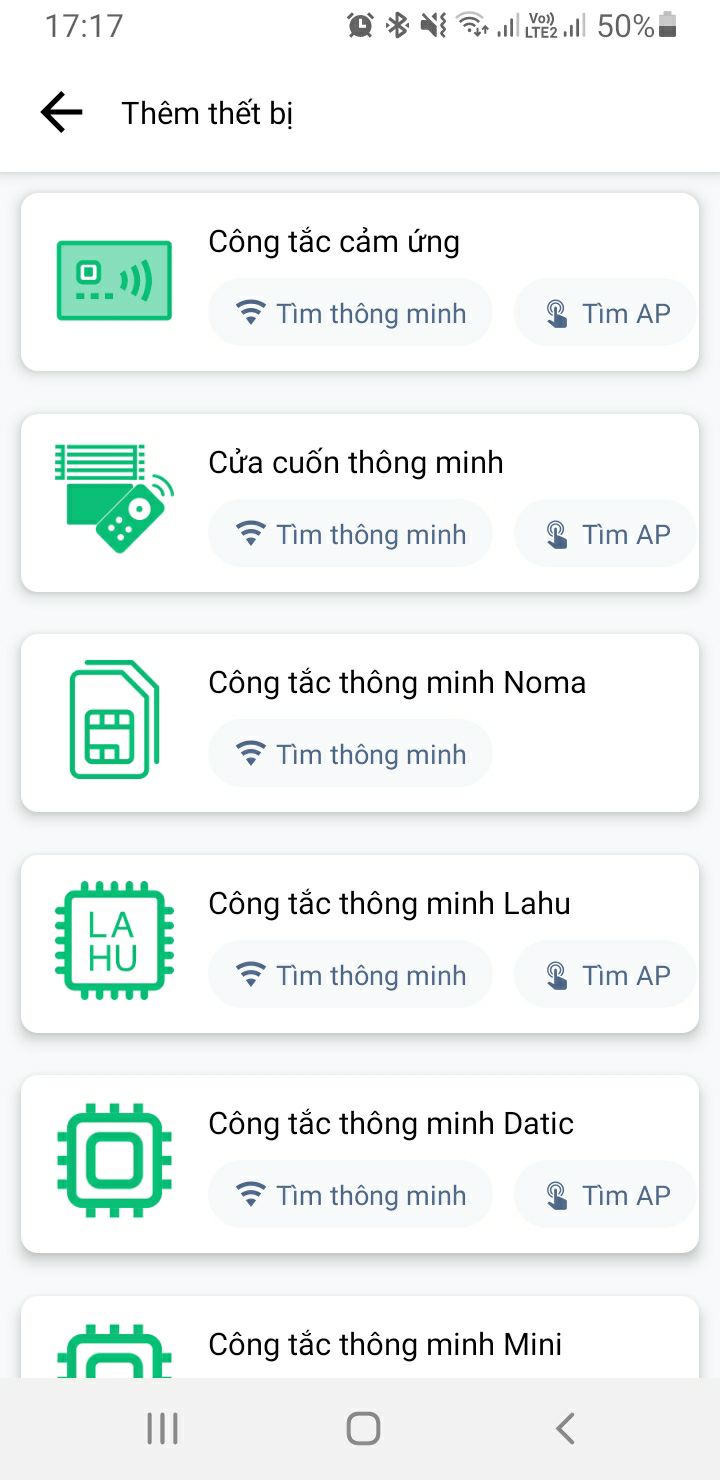Click the LAHU chip icon
The width and height of the screenshot is (720, 1480).
114,939
